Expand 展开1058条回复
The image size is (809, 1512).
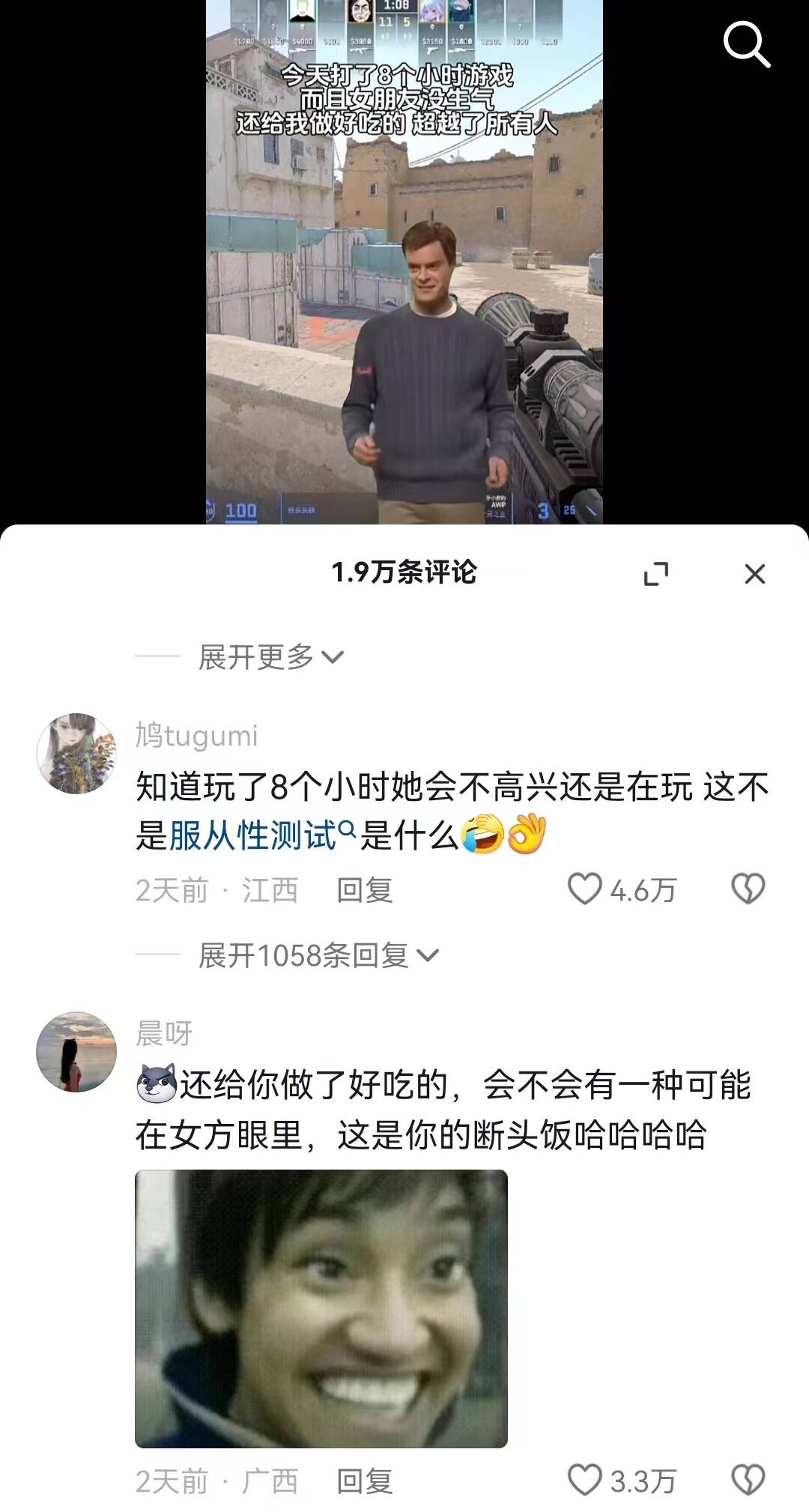point(317,955)
